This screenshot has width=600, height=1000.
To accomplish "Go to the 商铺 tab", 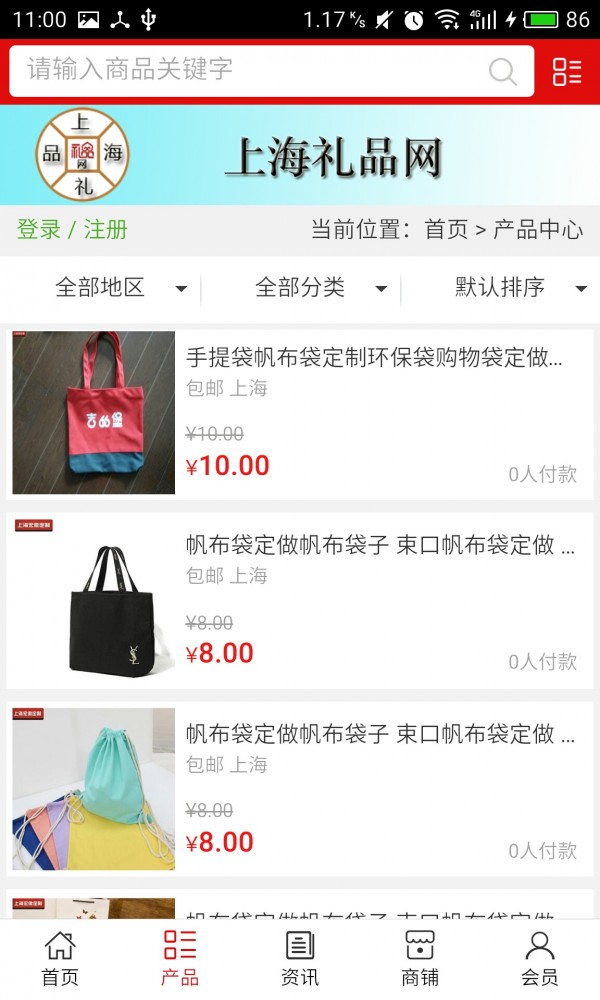I will 420,958.
